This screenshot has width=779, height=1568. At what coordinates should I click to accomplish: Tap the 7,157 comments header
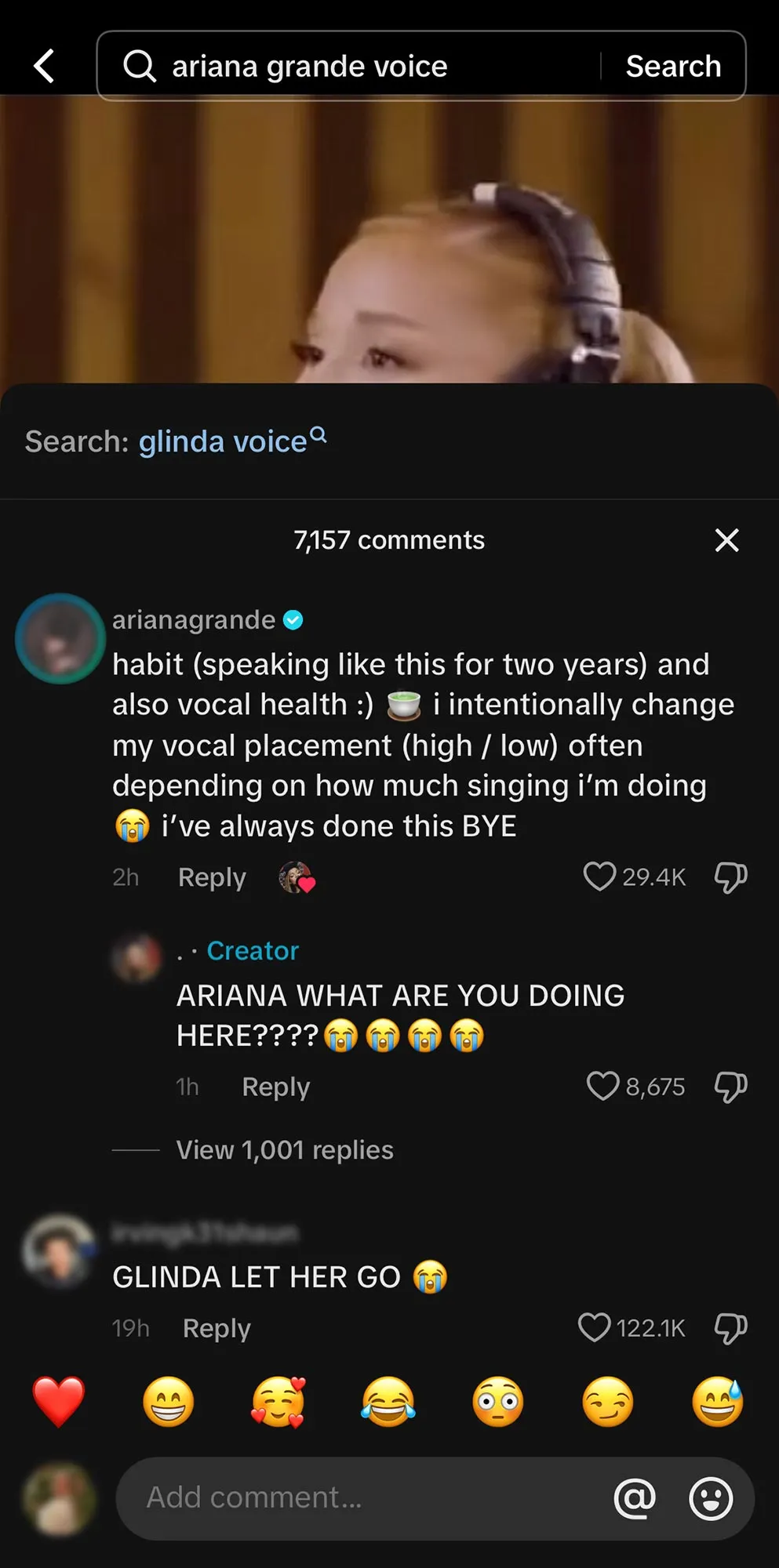[389, 539]
